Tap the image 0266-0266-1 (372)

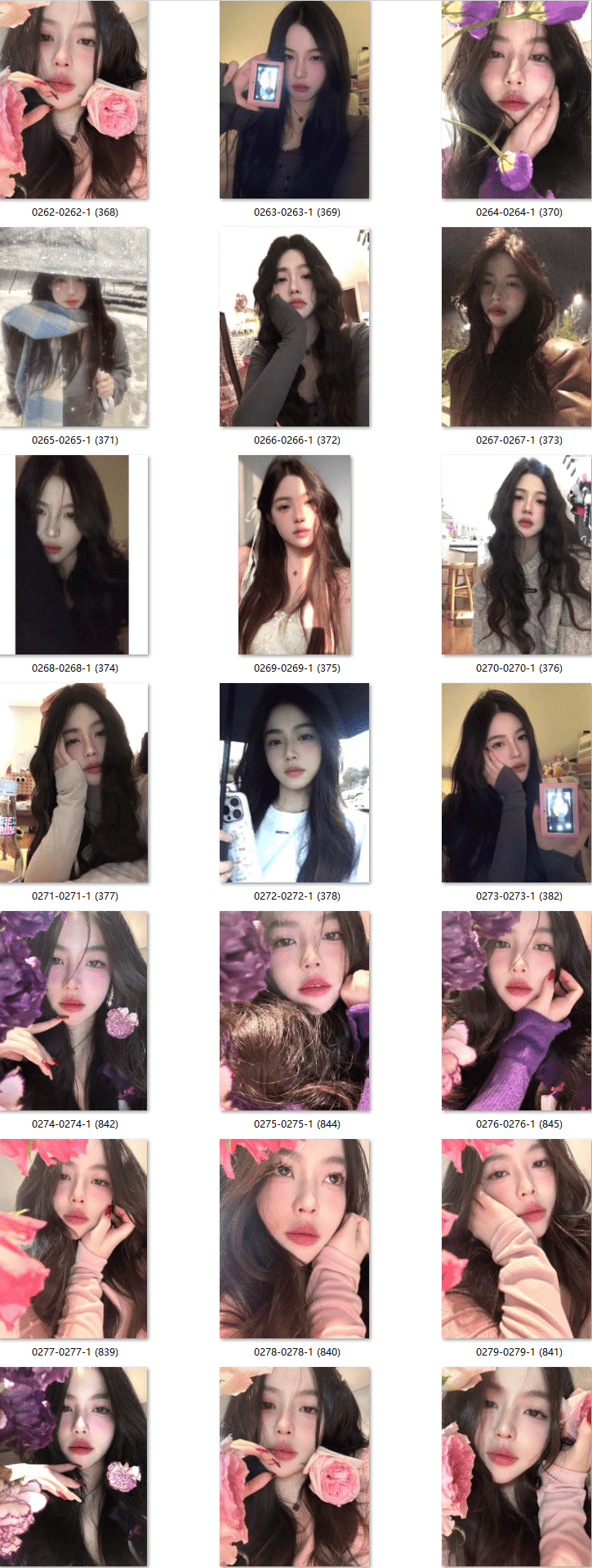point(295,327)
